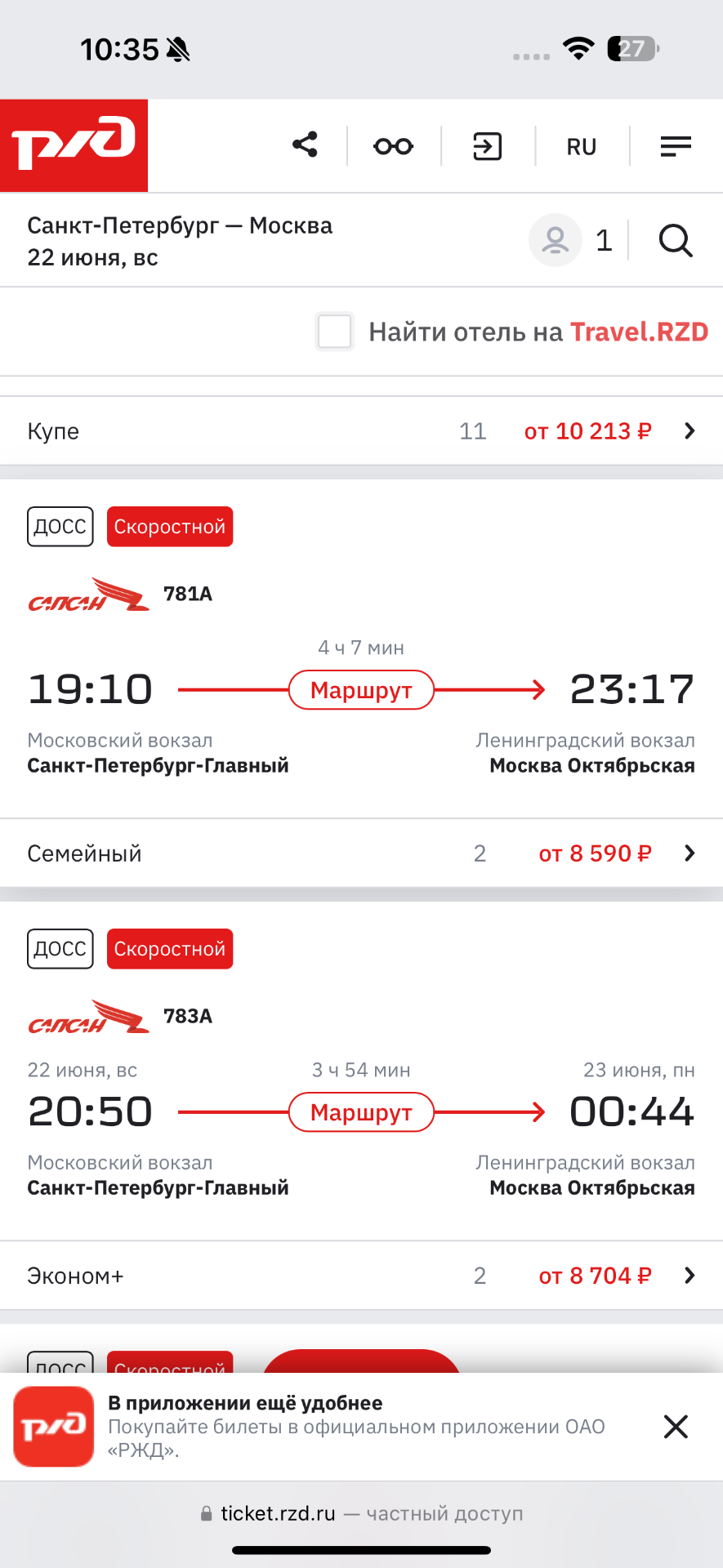Show Маршрут for train 783А
This screenshot has height=1568, width=723.
pyautogui.click(x=361, y=1112)
